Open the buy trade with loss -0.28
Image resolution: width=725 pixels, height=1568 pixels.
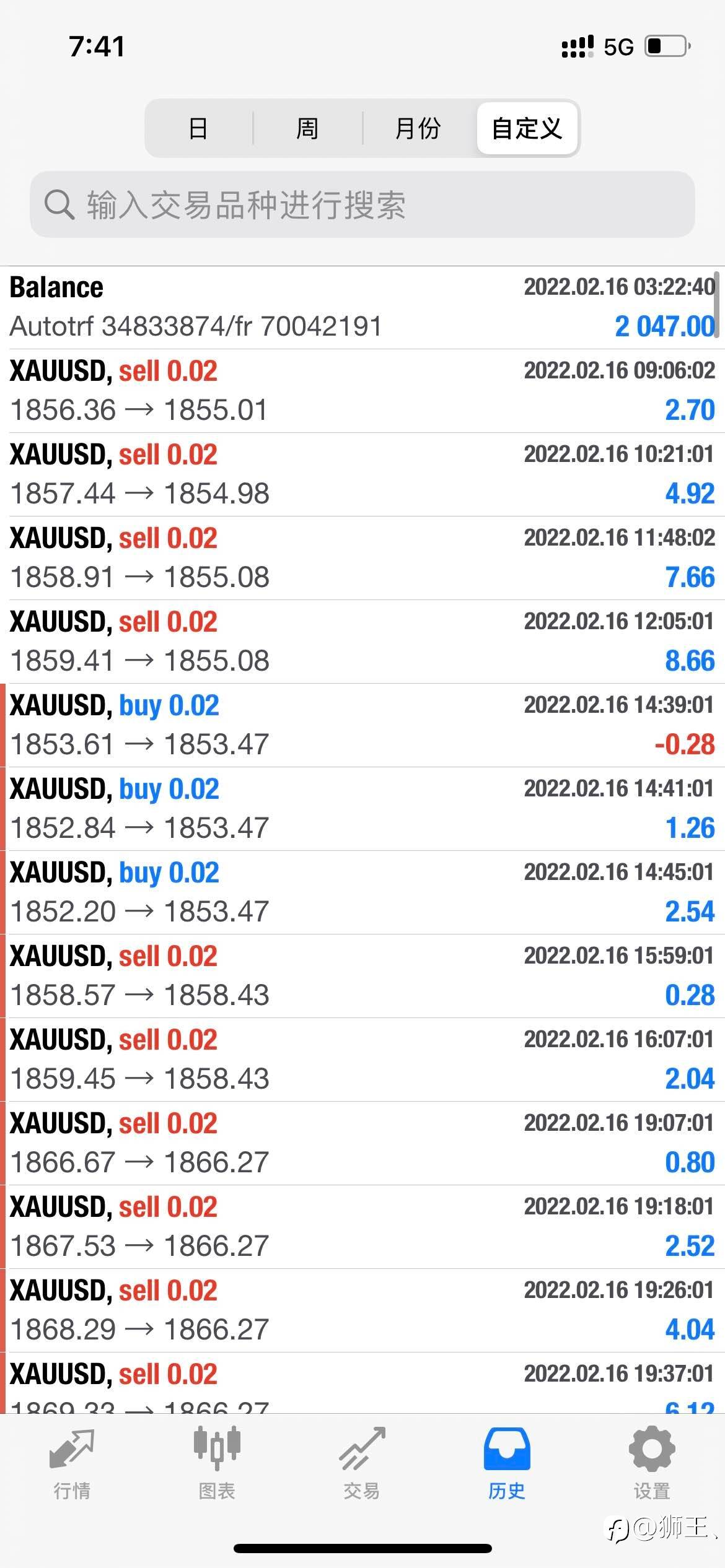tap(362, 725)
